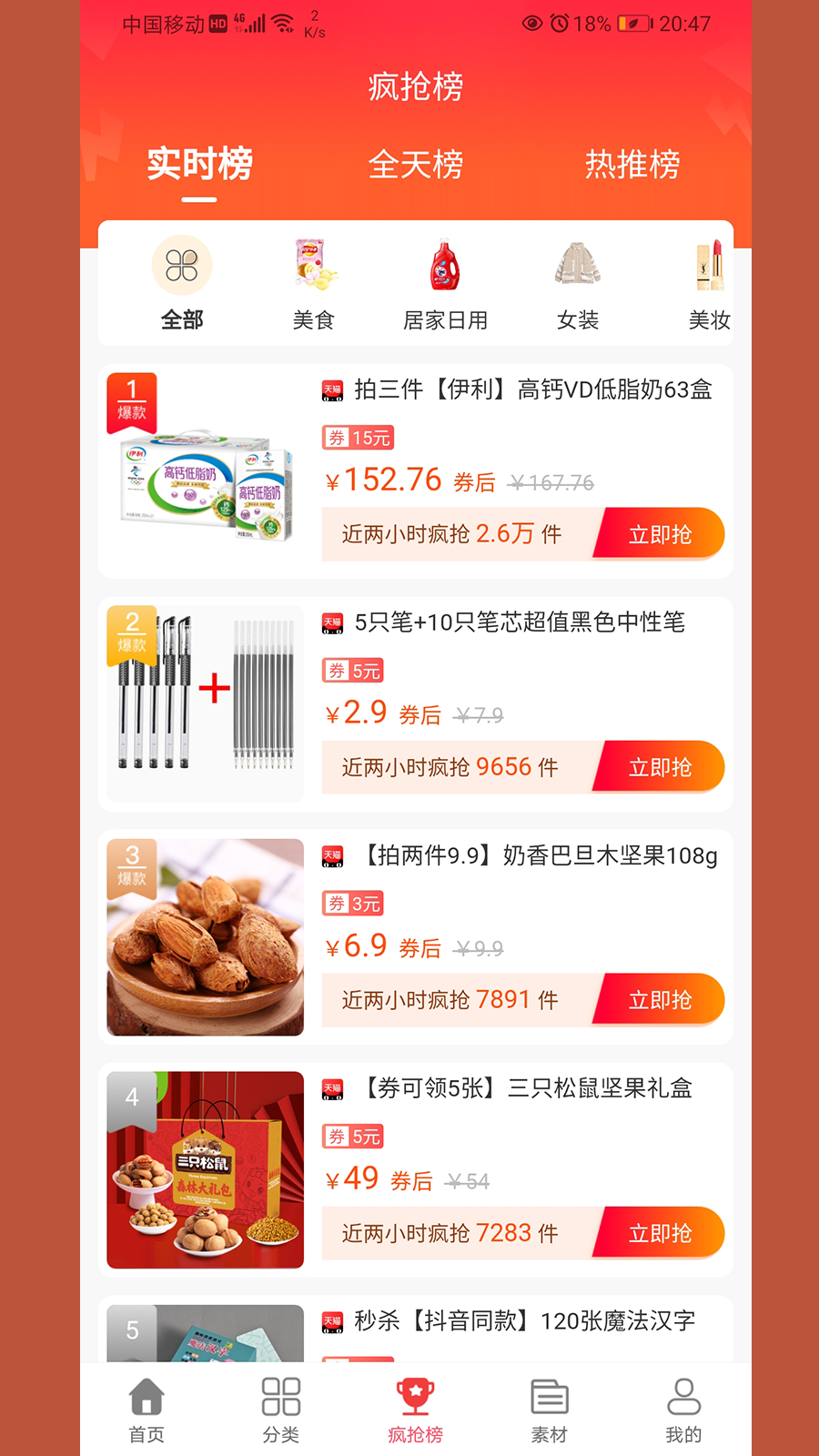
Task: Open the 伊利高钙低脂奶 product image
Action: coord(206,471)
